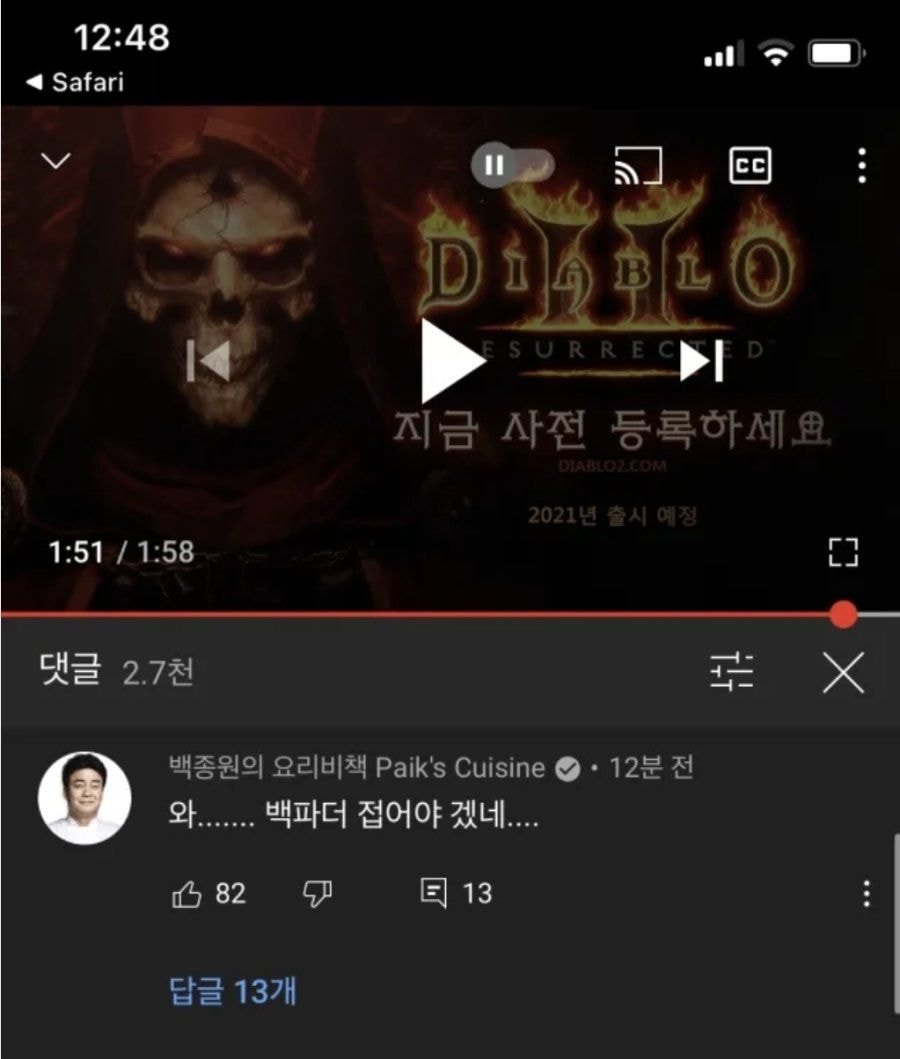Go to the previous video
The height and width of the screenshot is (1059, 900).
pyautogui.click(x=209, y=361)
